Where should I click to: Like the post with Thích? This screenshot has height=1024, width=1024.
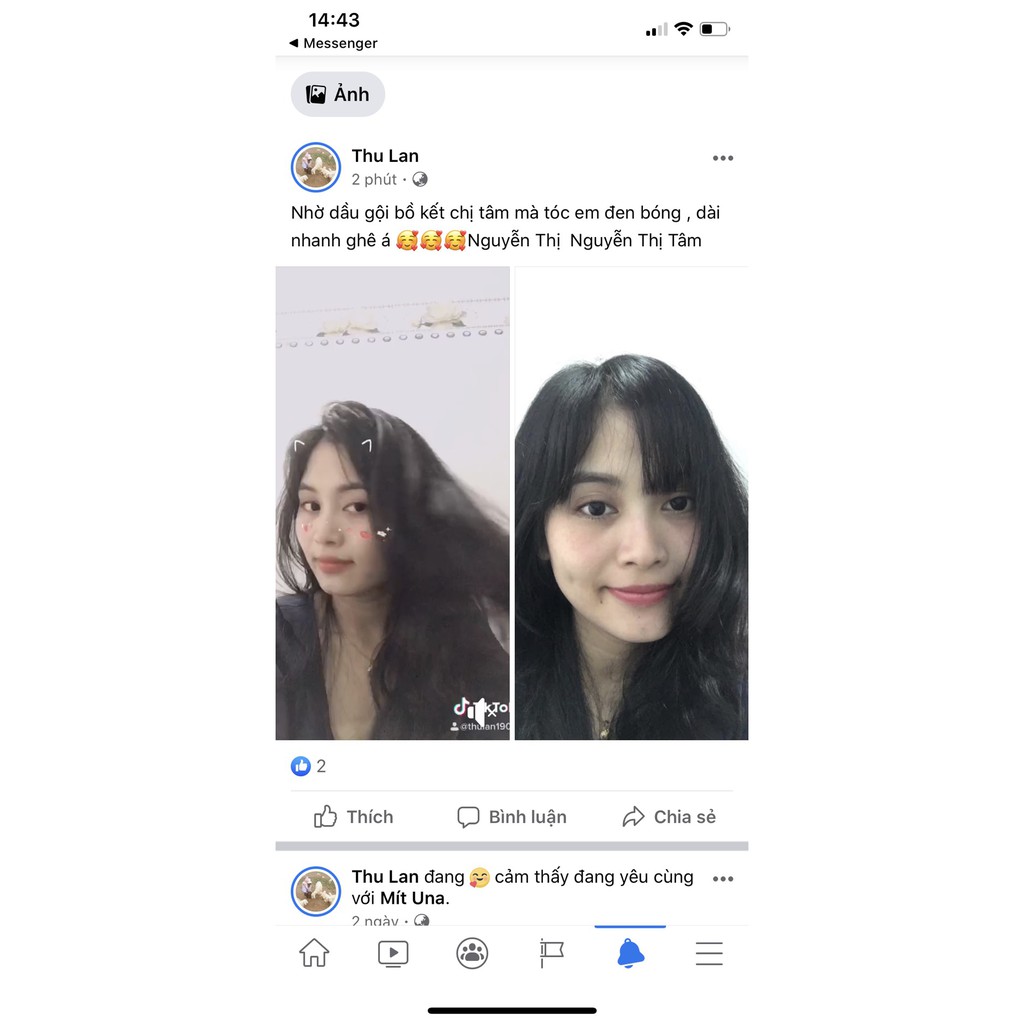pos(354,817)
